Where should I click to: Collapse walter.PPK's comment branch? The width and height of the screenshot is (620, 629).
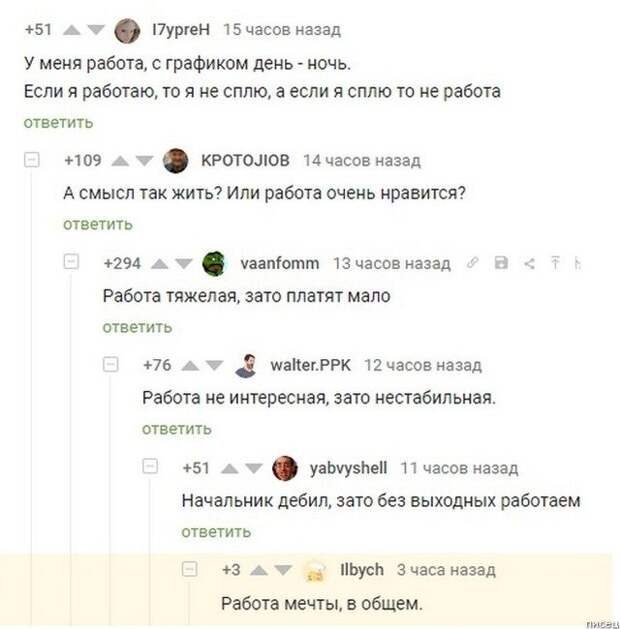(x=111, y=365)
